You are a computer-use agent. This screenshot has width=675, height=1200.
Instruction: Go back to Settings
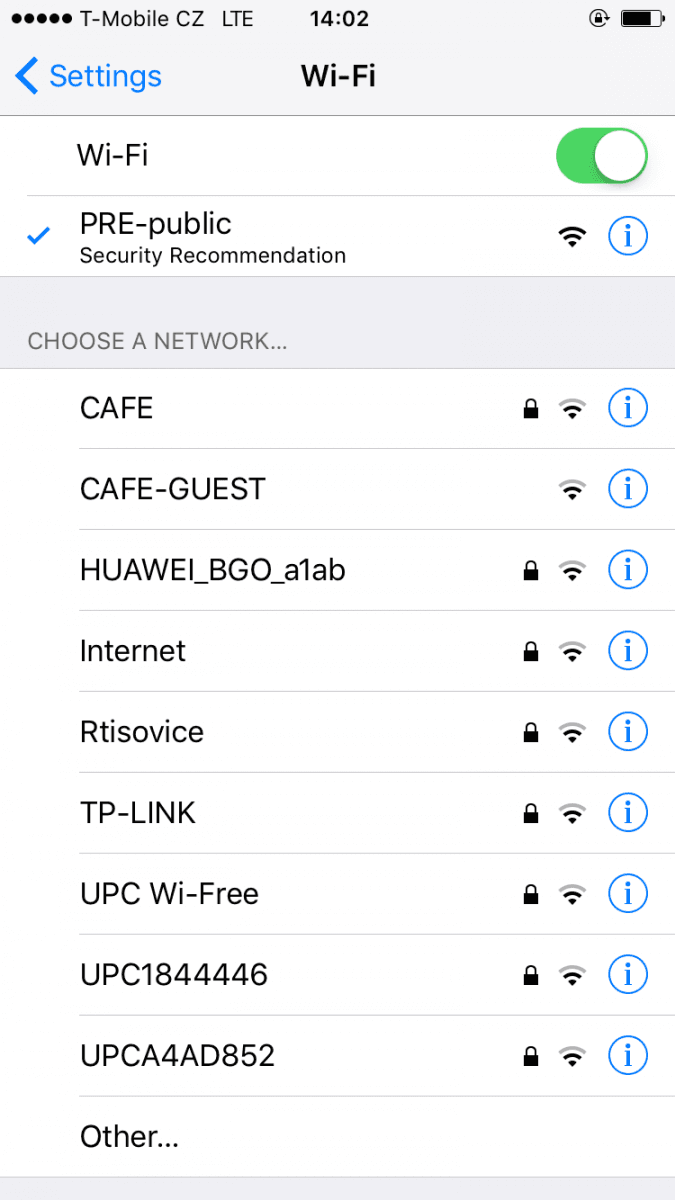tap(88, 76)
